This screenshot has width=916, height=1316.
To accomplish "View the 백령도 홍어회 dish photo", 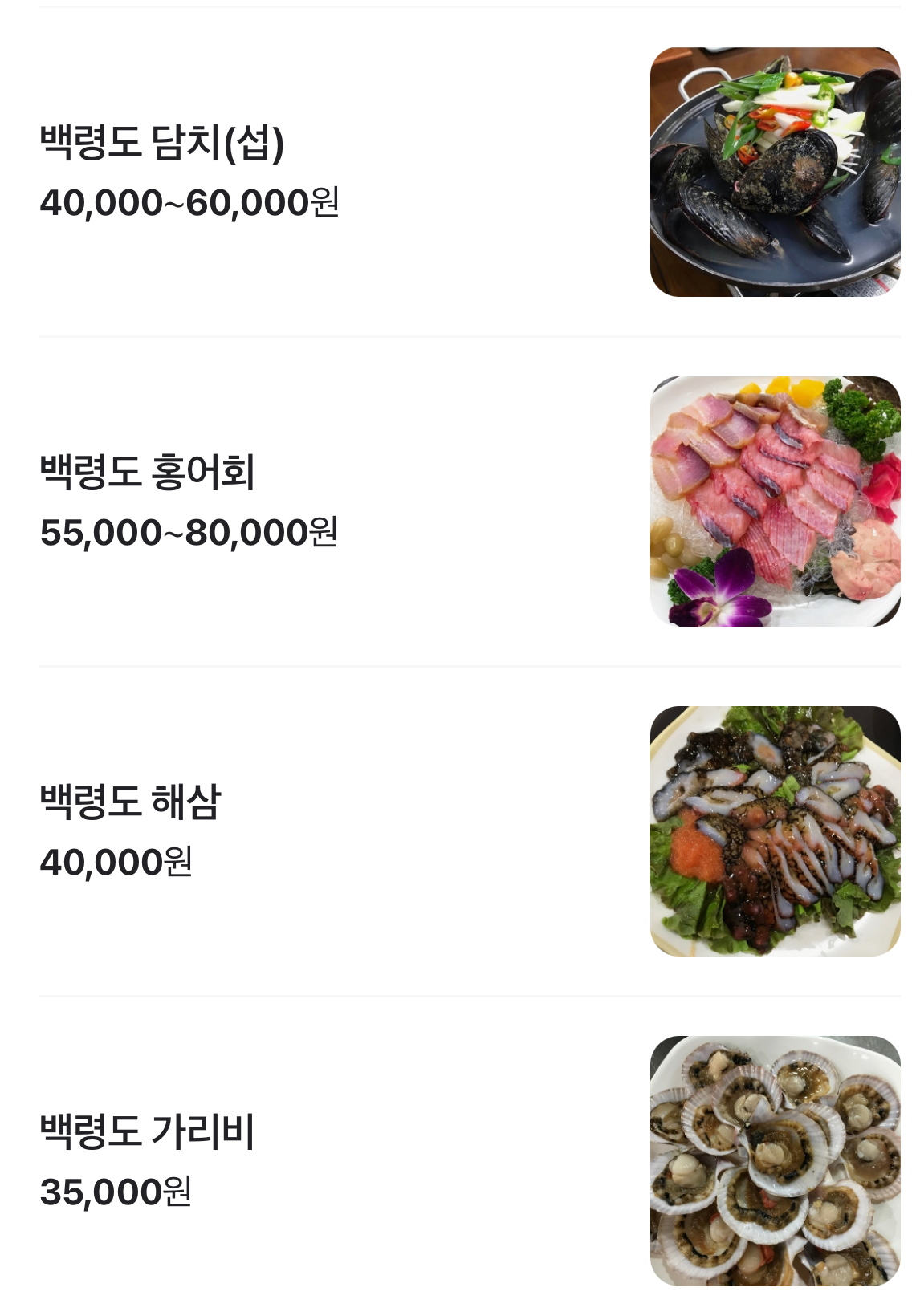I will (775, 502).
